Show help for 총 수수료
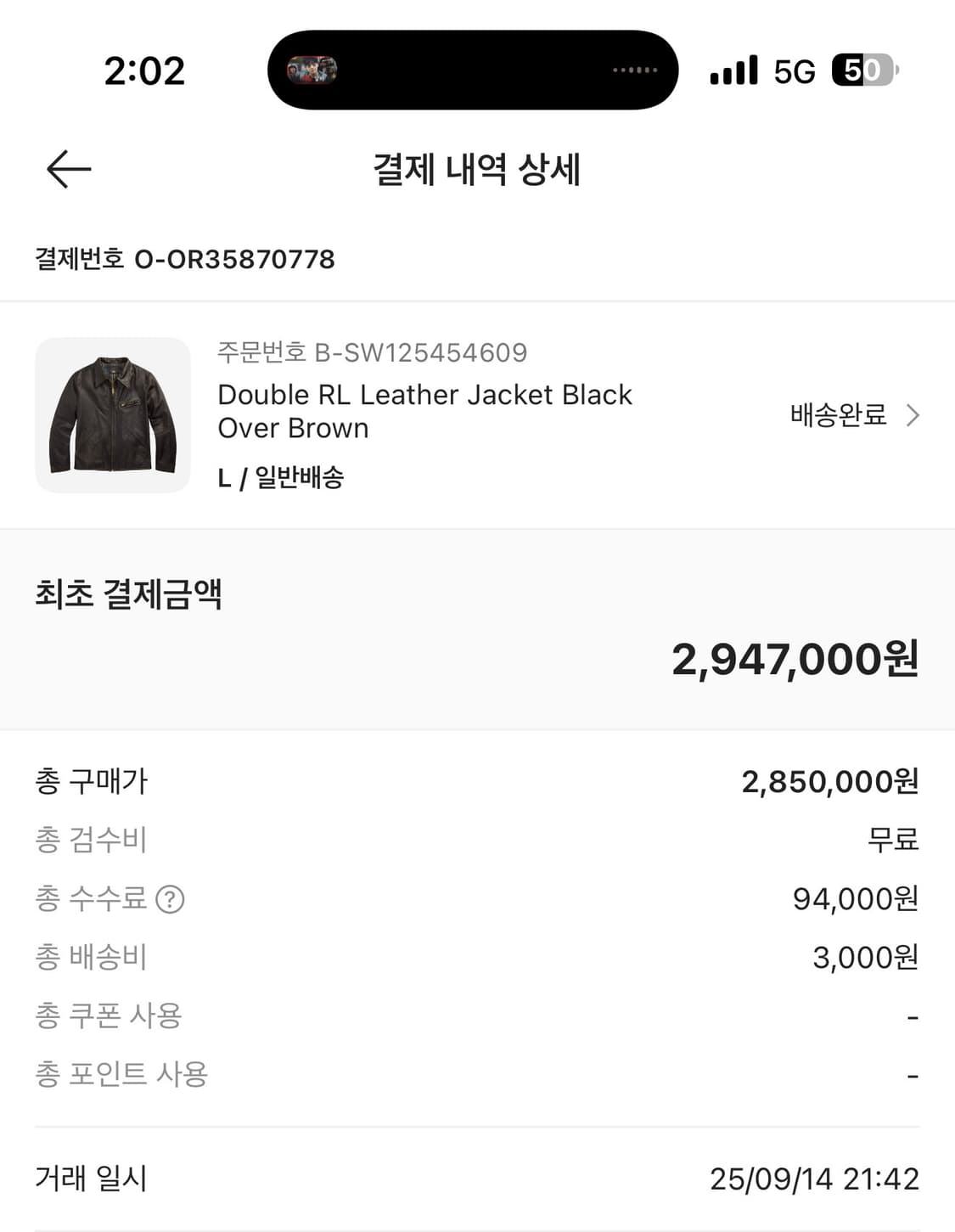This screenshot has width=955, height=1232. [x=171, y=898]
